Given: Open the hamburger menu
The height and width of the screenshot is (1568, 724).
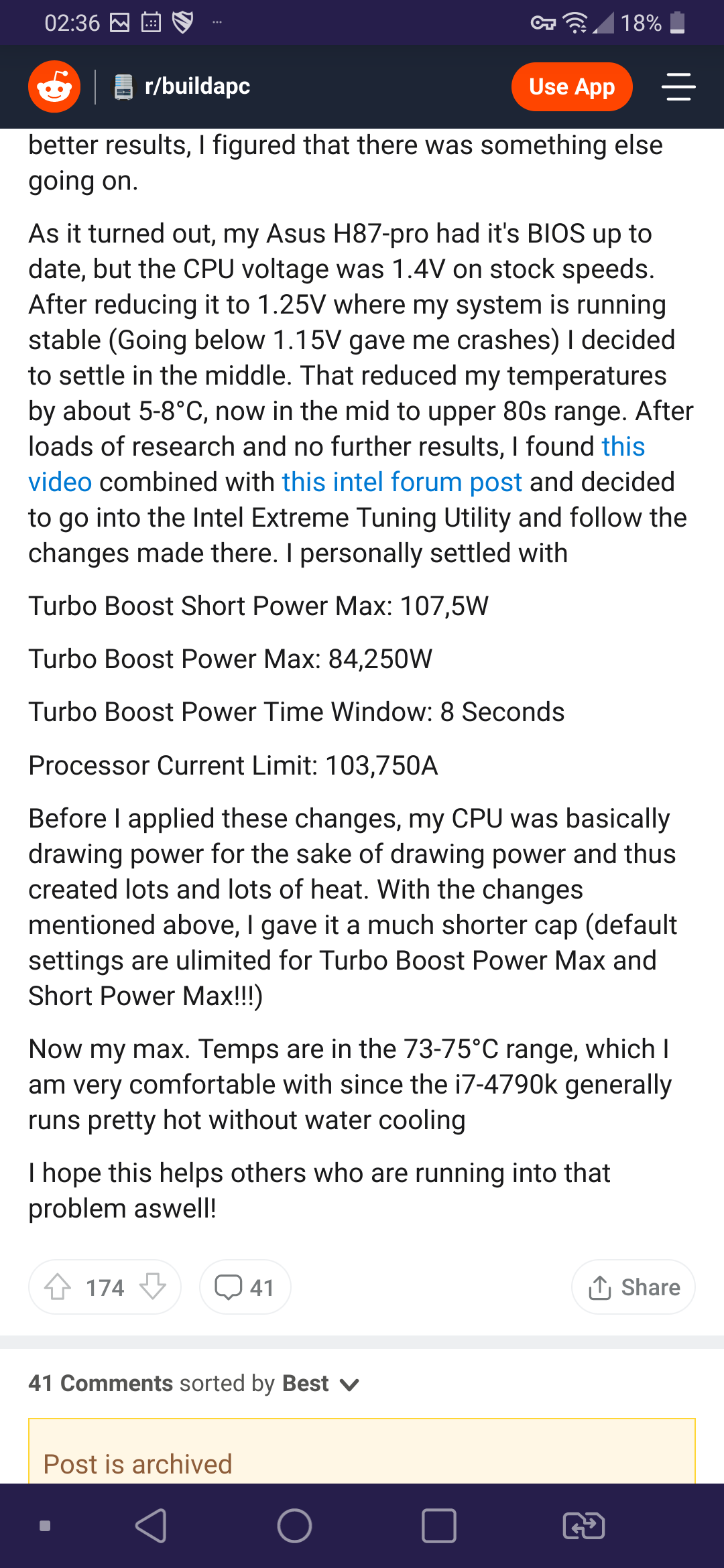Looking at the screenshot, I should click(678, 86).
